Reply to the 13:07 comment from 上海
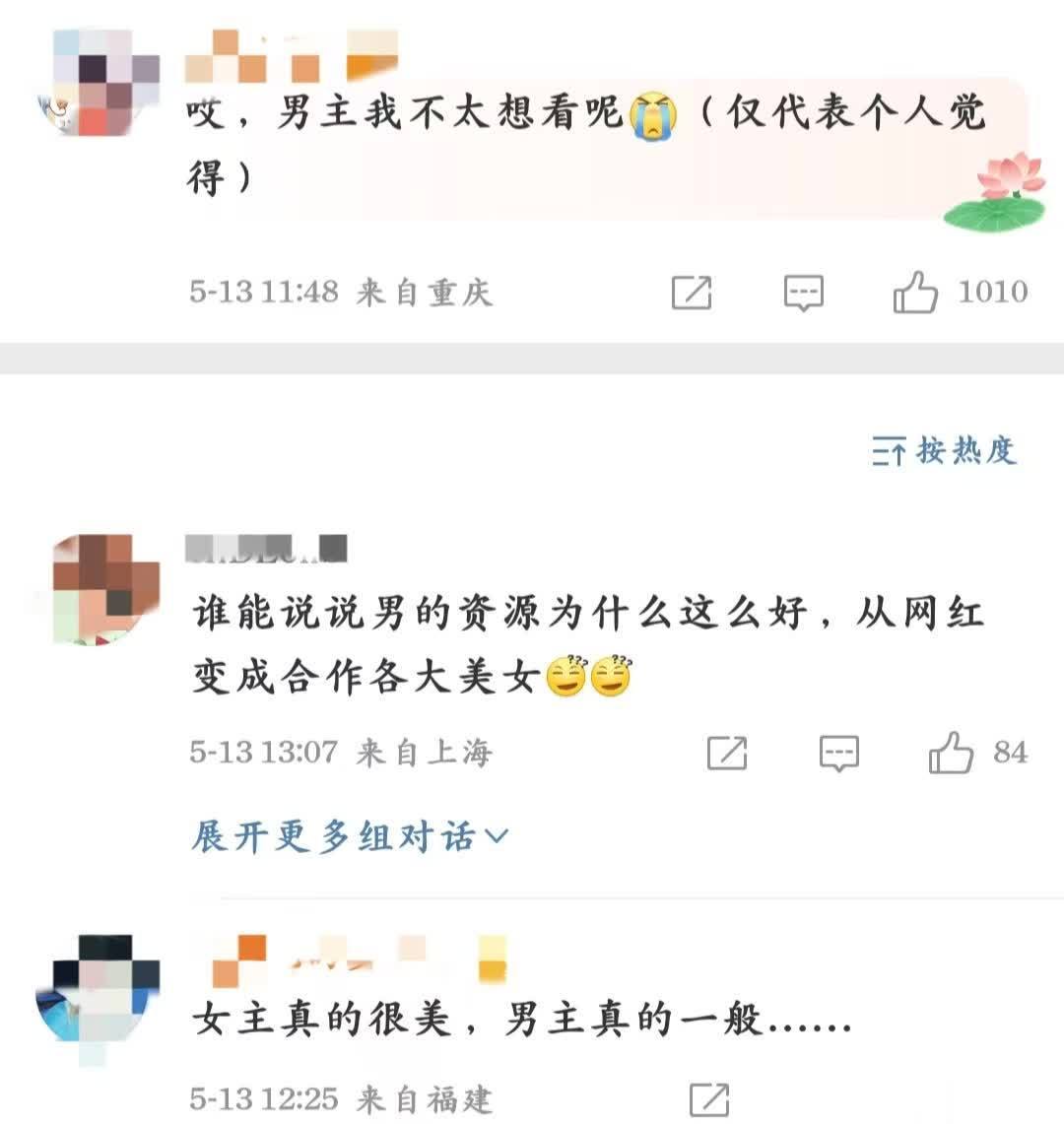The width and height of the screenshot is (1064, 1124). (839, 754)
